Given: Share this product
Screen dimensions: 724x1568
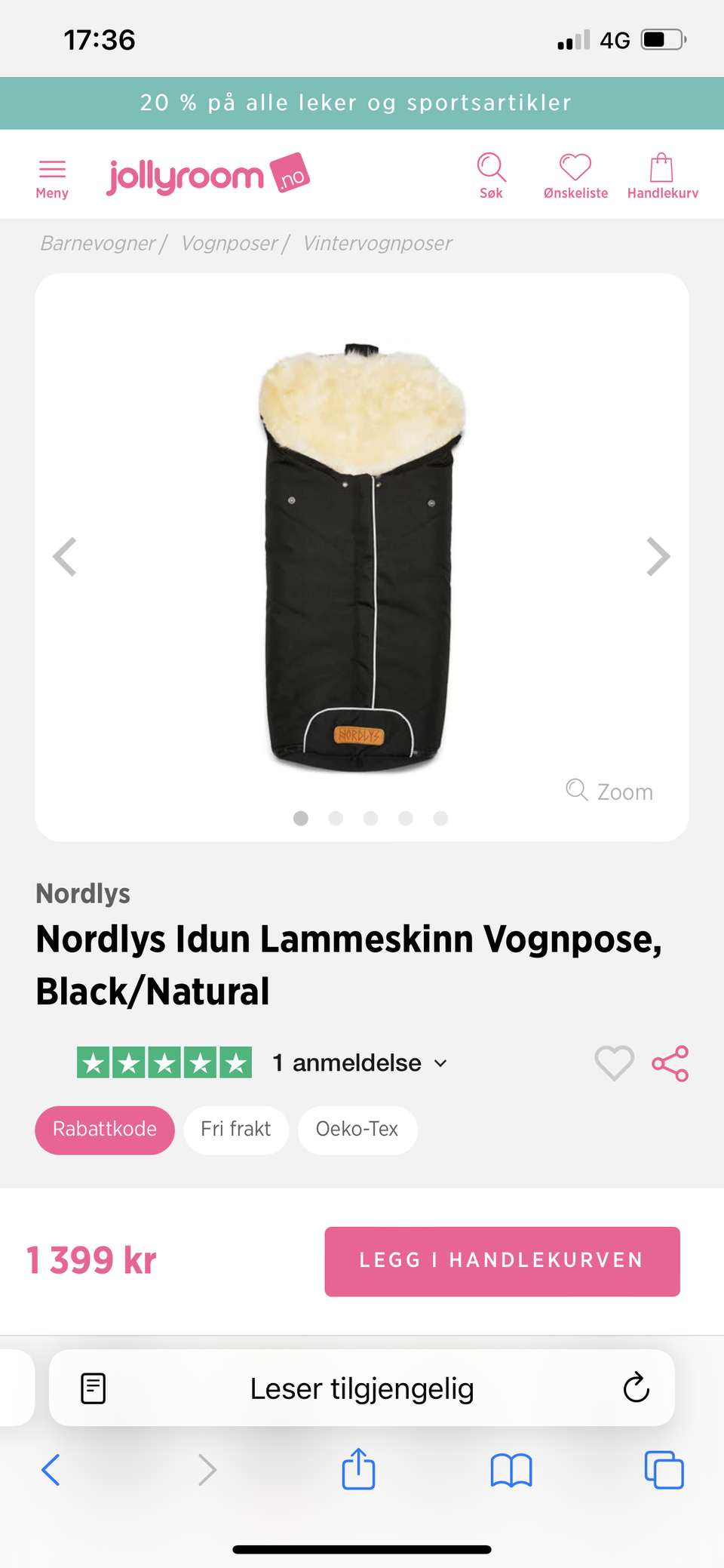Looking at the screenshot, I should (x=670, y=1063).
